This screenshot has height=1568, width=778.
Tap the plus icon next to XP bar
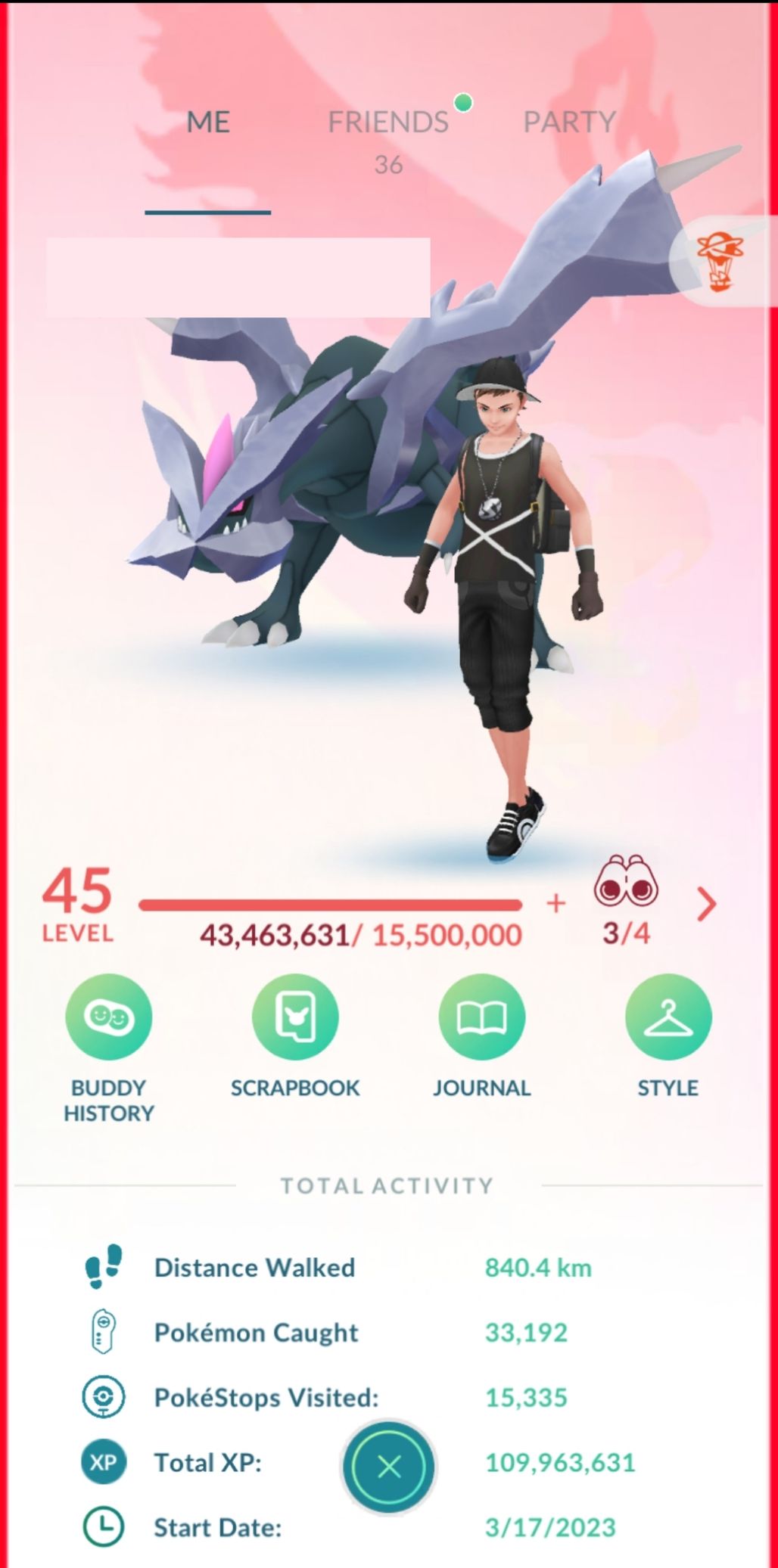click(x=555, y=903)
